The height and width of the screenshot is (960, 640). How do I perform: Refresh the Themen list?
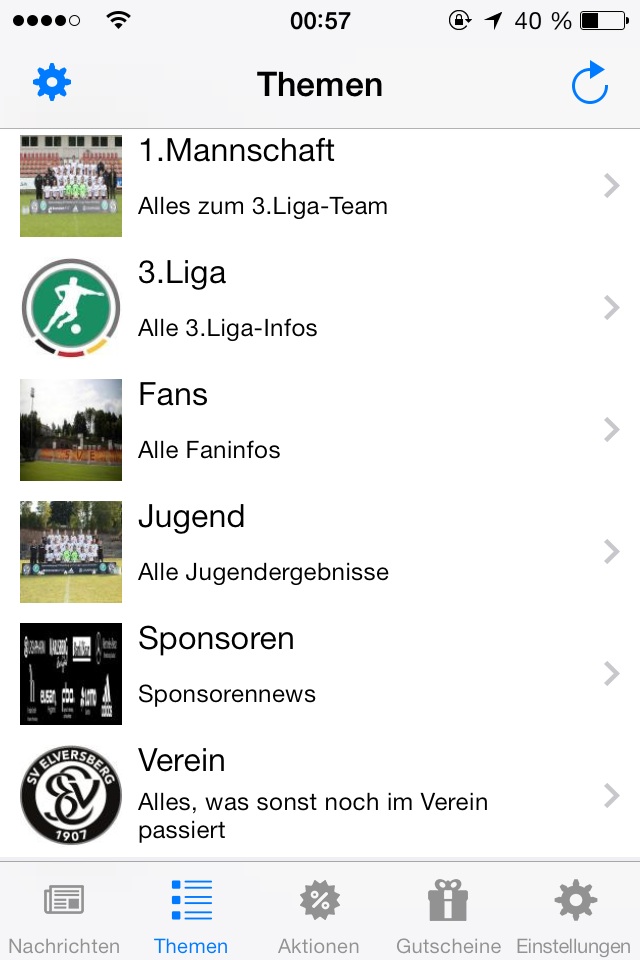590,83
